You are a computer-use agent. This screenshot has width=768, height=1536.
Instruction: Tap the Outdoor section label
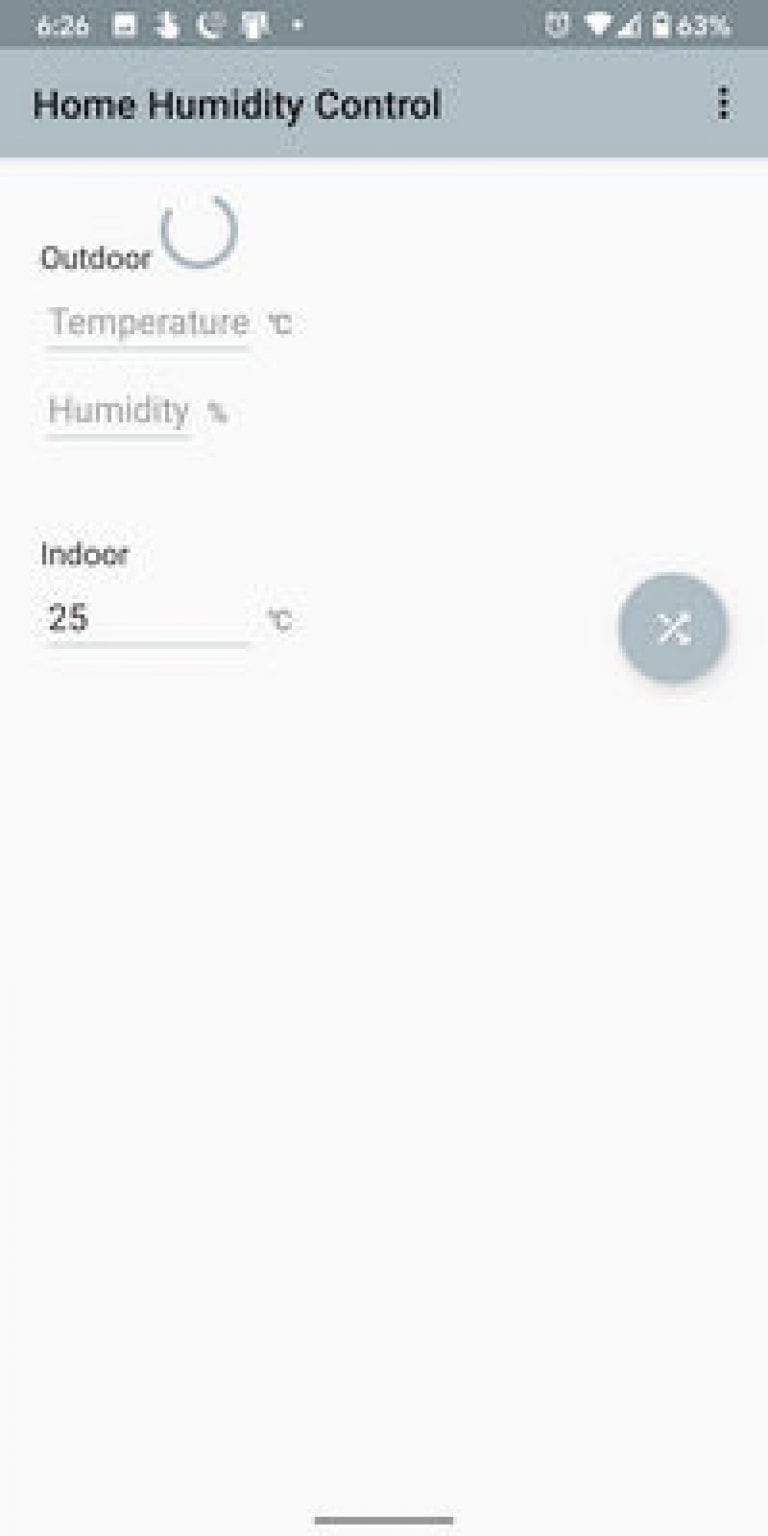(95, 257)
